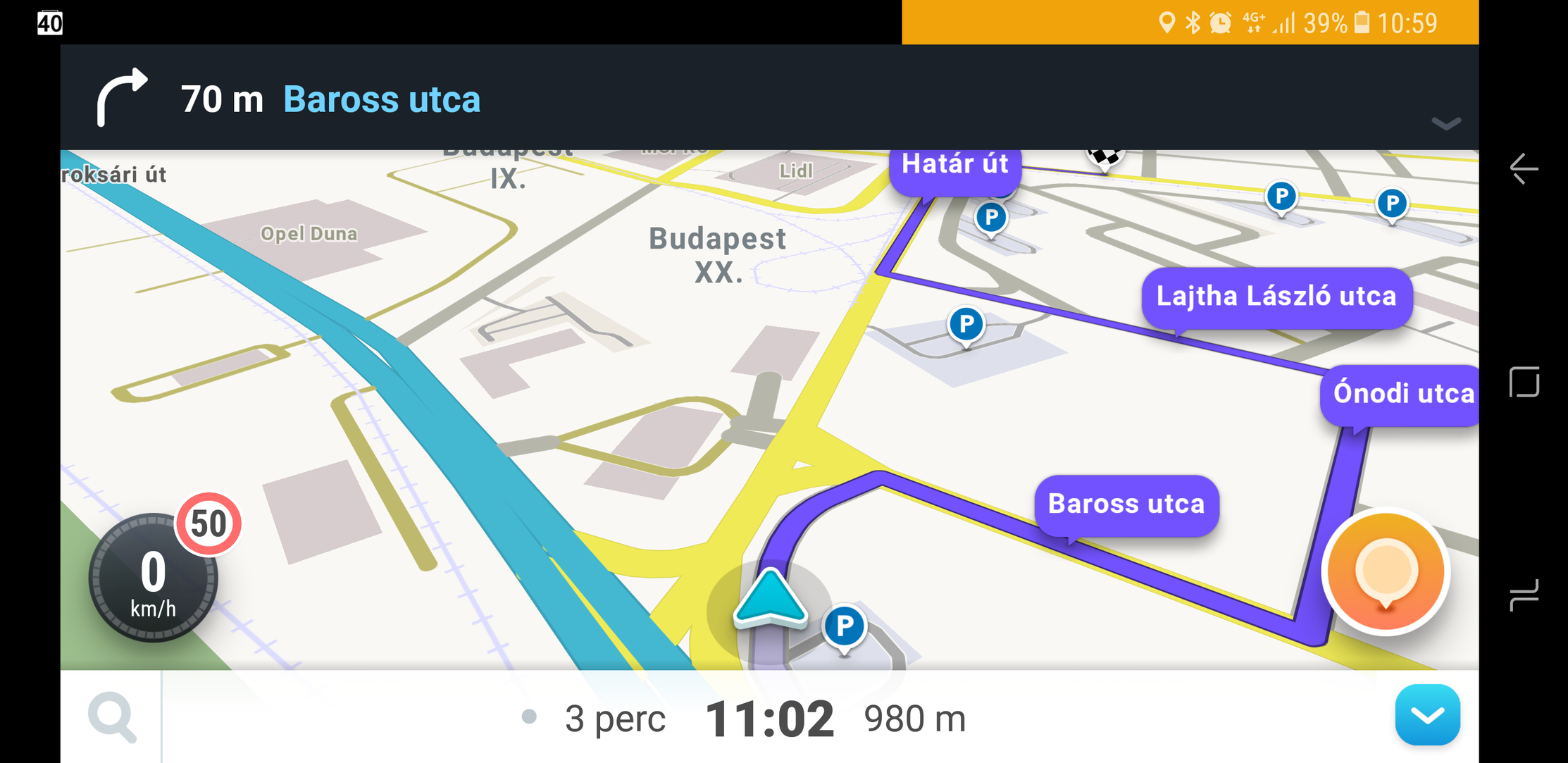Go back using the system back arrow
The image size is (1568, 763).
point(1524,169)
